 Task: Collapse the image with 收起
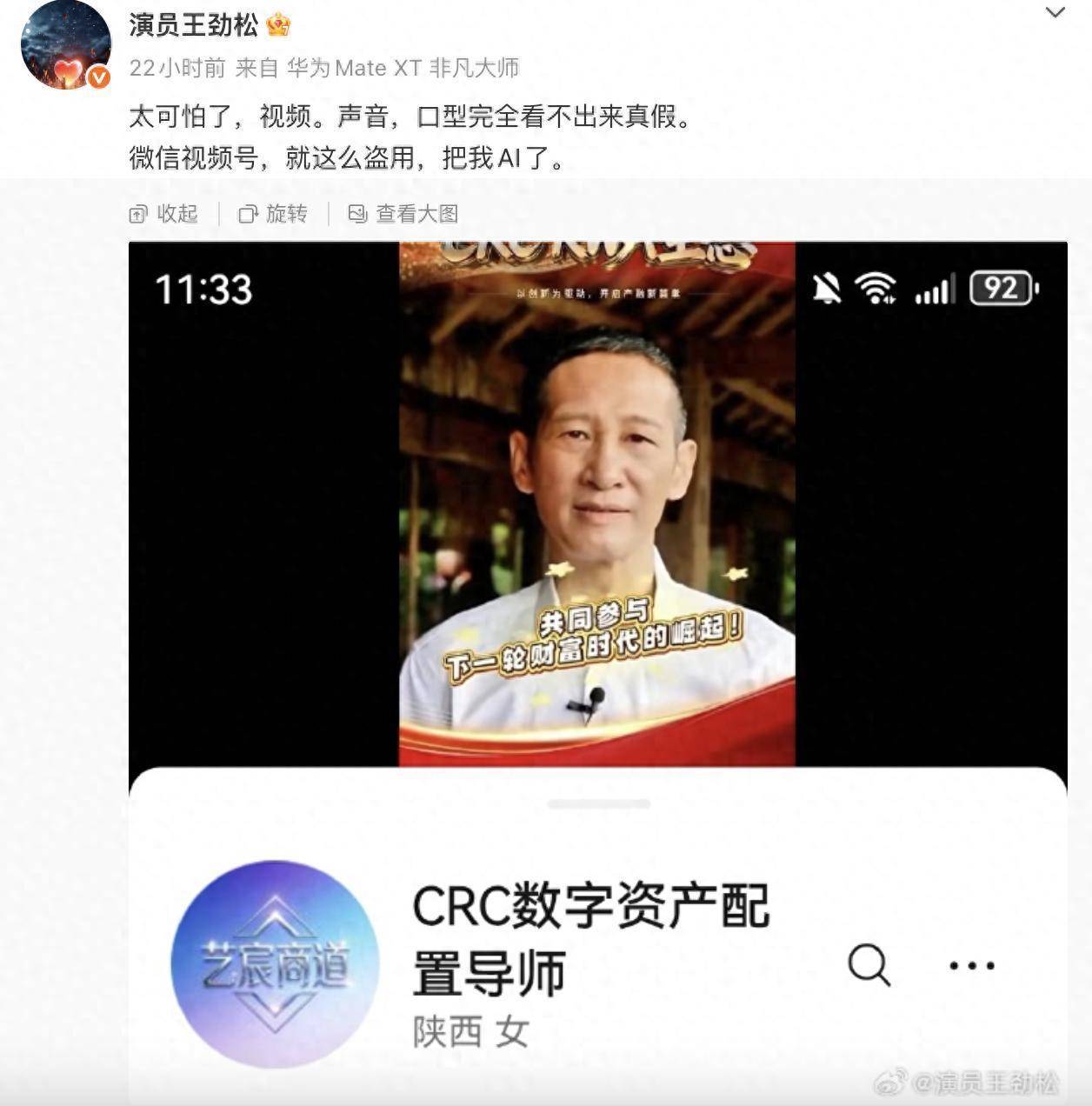point(164,214)
